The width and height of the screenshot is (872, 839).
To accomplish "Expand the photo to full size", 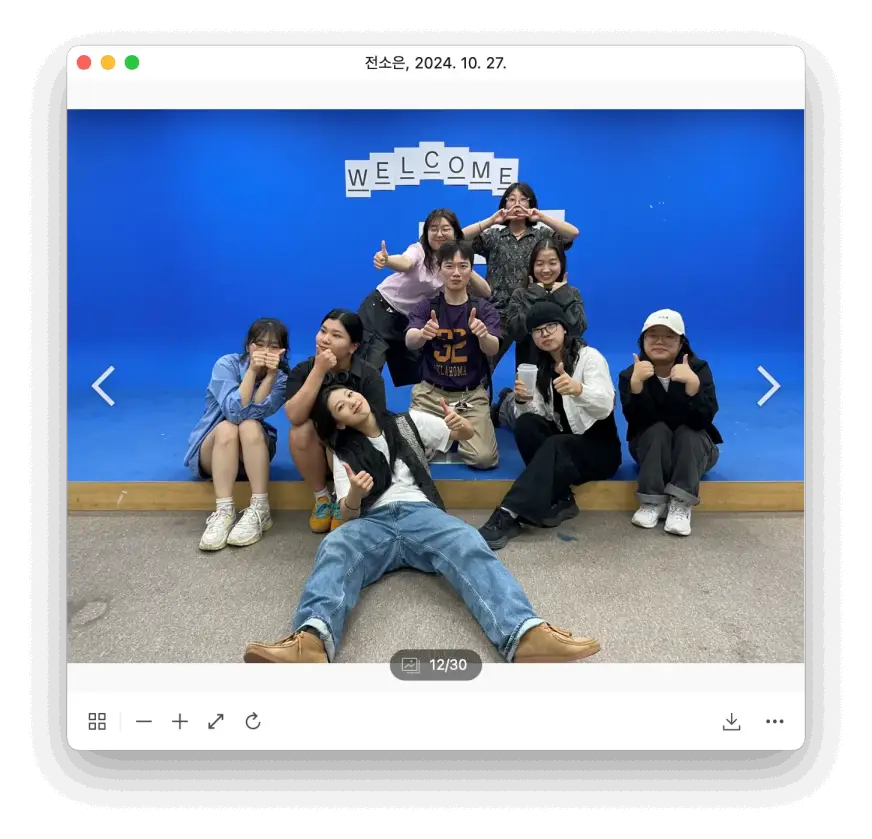I will click(216, 721).
